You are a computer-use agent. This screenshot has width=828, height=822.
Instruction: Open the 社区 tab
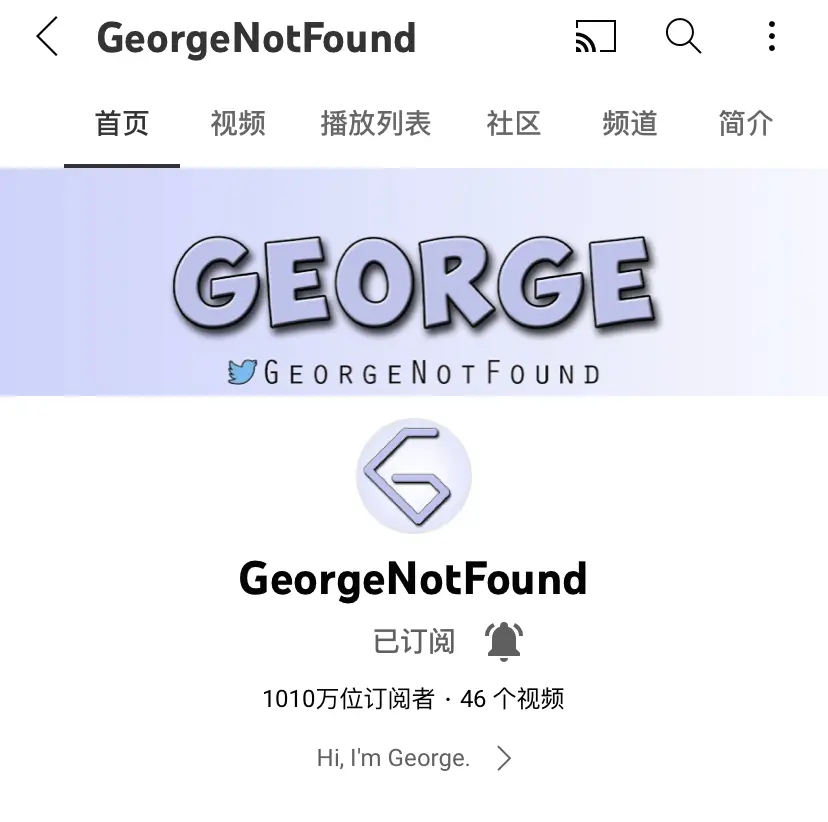[x=514, y=124]
